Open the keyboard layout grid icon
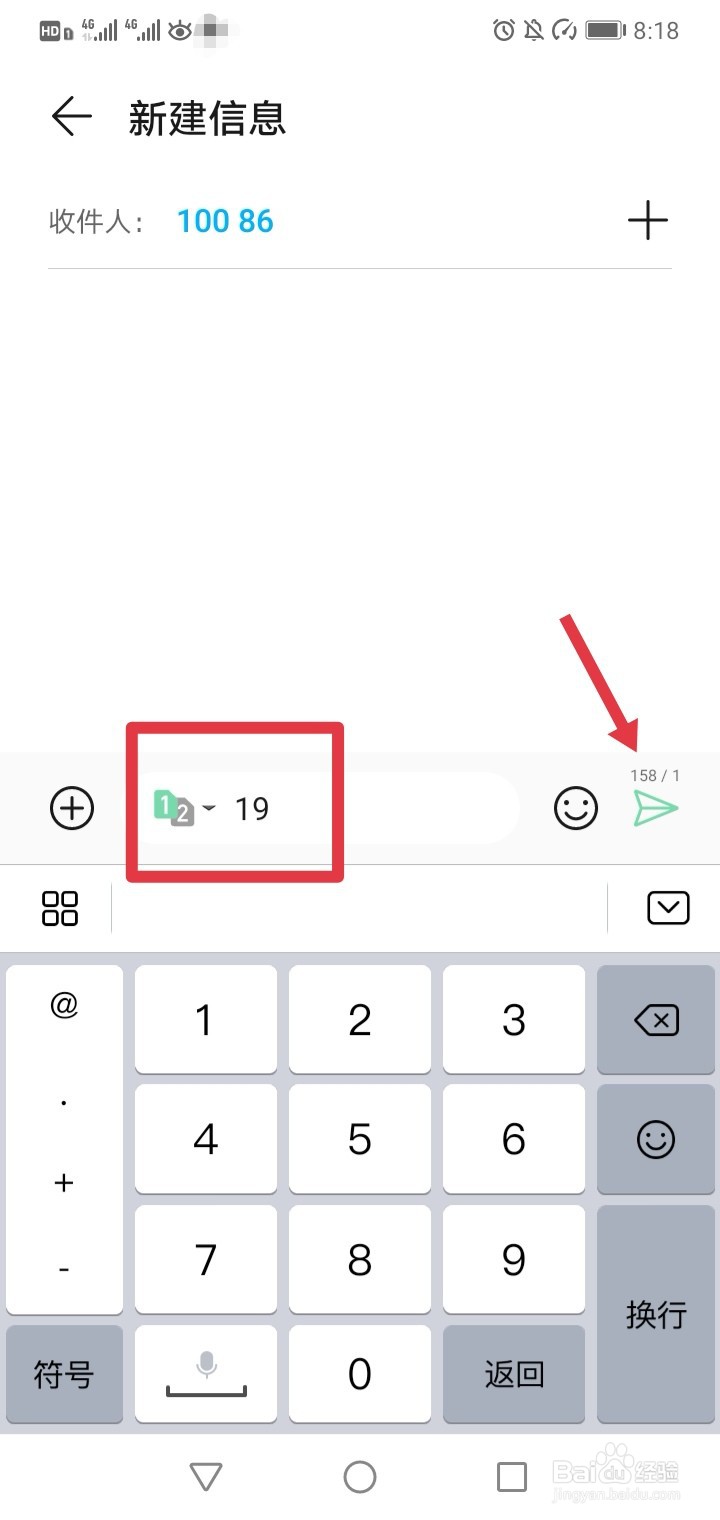Image resolution: width=720 pixels, height=1520 pixels. point(60,907)
